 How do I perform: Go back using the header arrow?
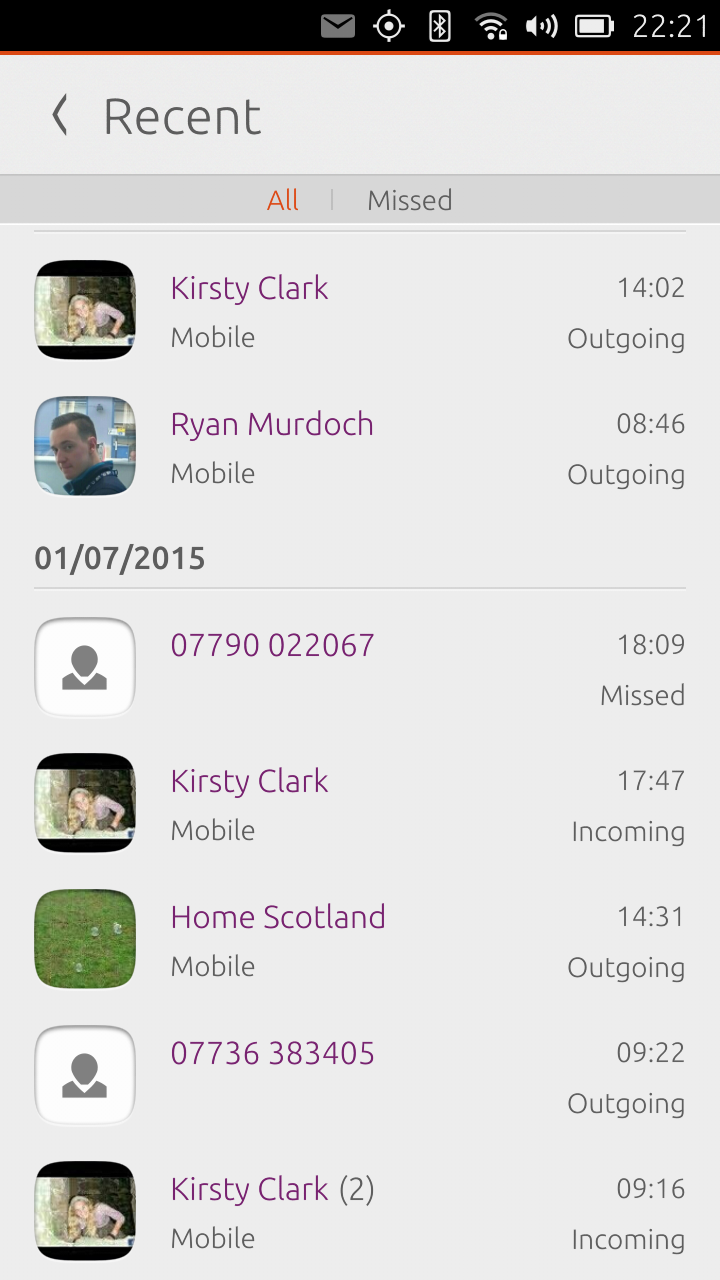point(60,116)
